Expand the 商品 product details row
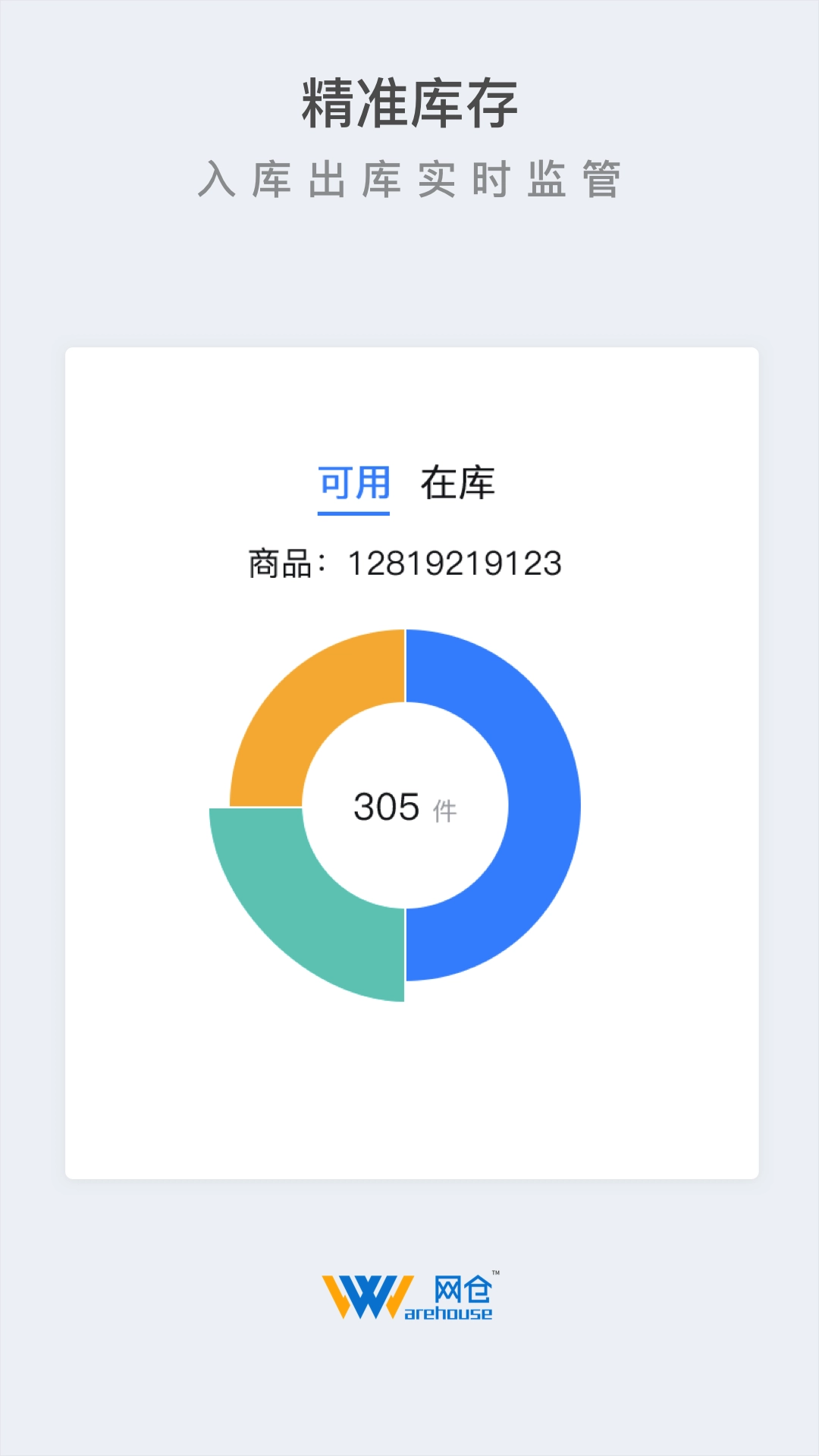Image resolution: width=819 pixels, height=1456 pixels. point(407,561)
